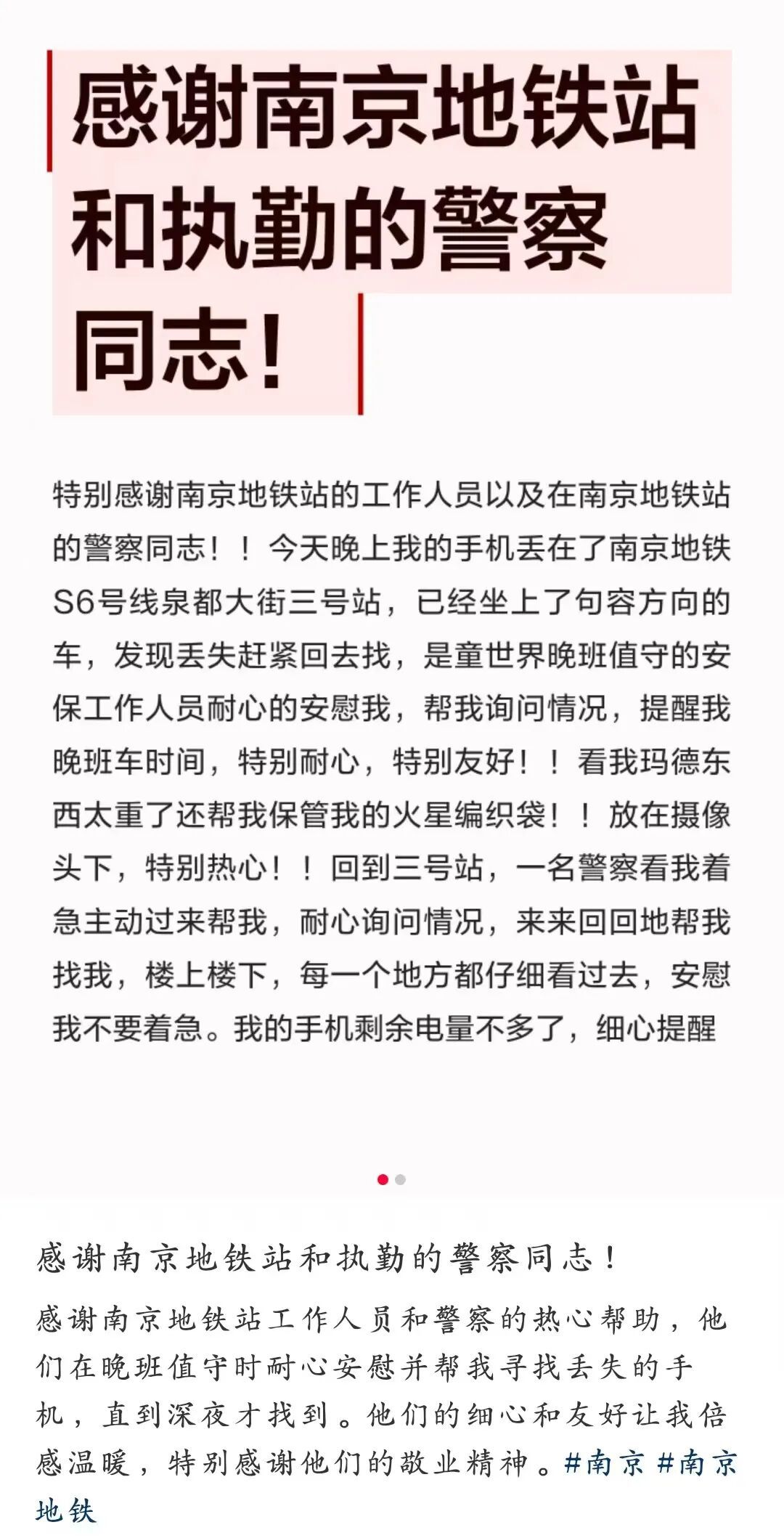
Task: Open the #南京 hashtag link
Action: (x=604, y=1462)
